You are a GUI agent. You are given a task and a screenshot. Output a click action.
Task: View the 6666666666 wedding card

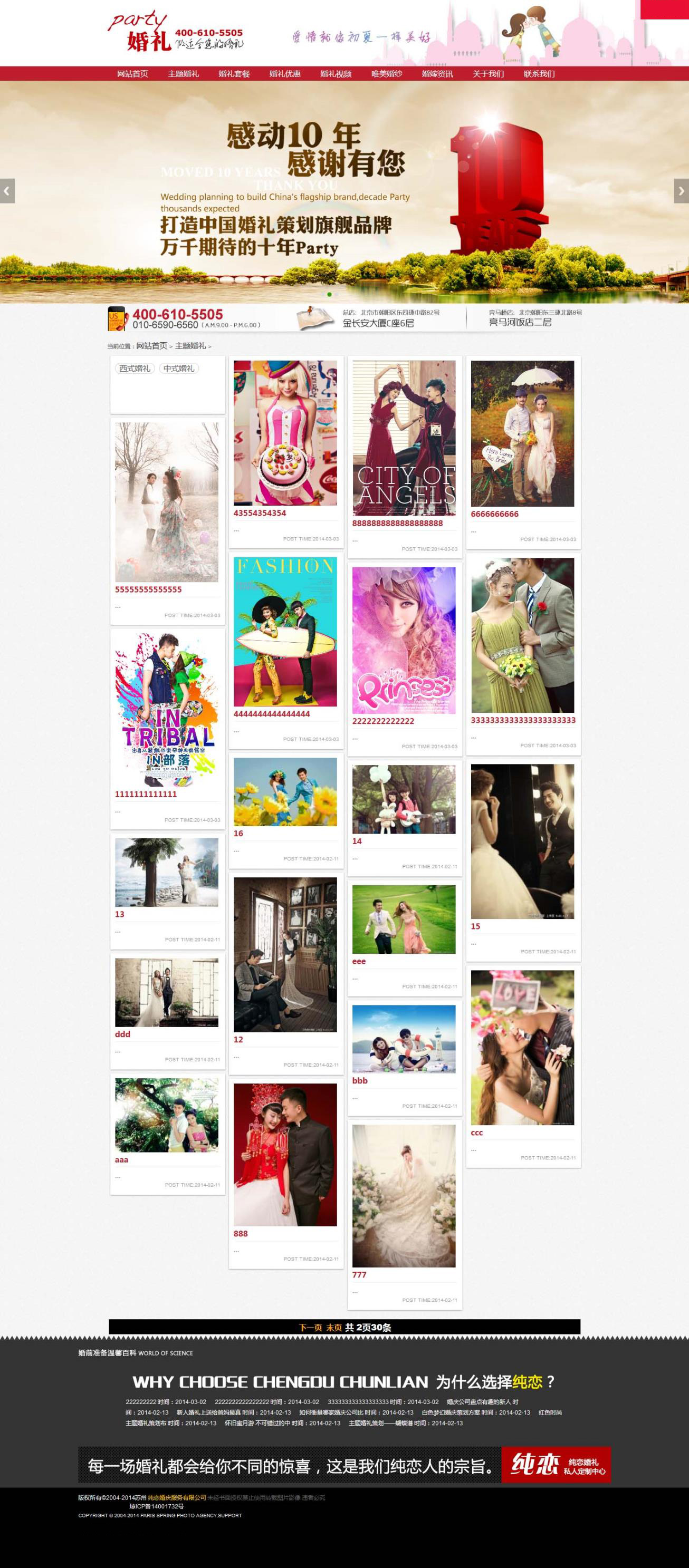pyautogui.click(x=522, y=434)
